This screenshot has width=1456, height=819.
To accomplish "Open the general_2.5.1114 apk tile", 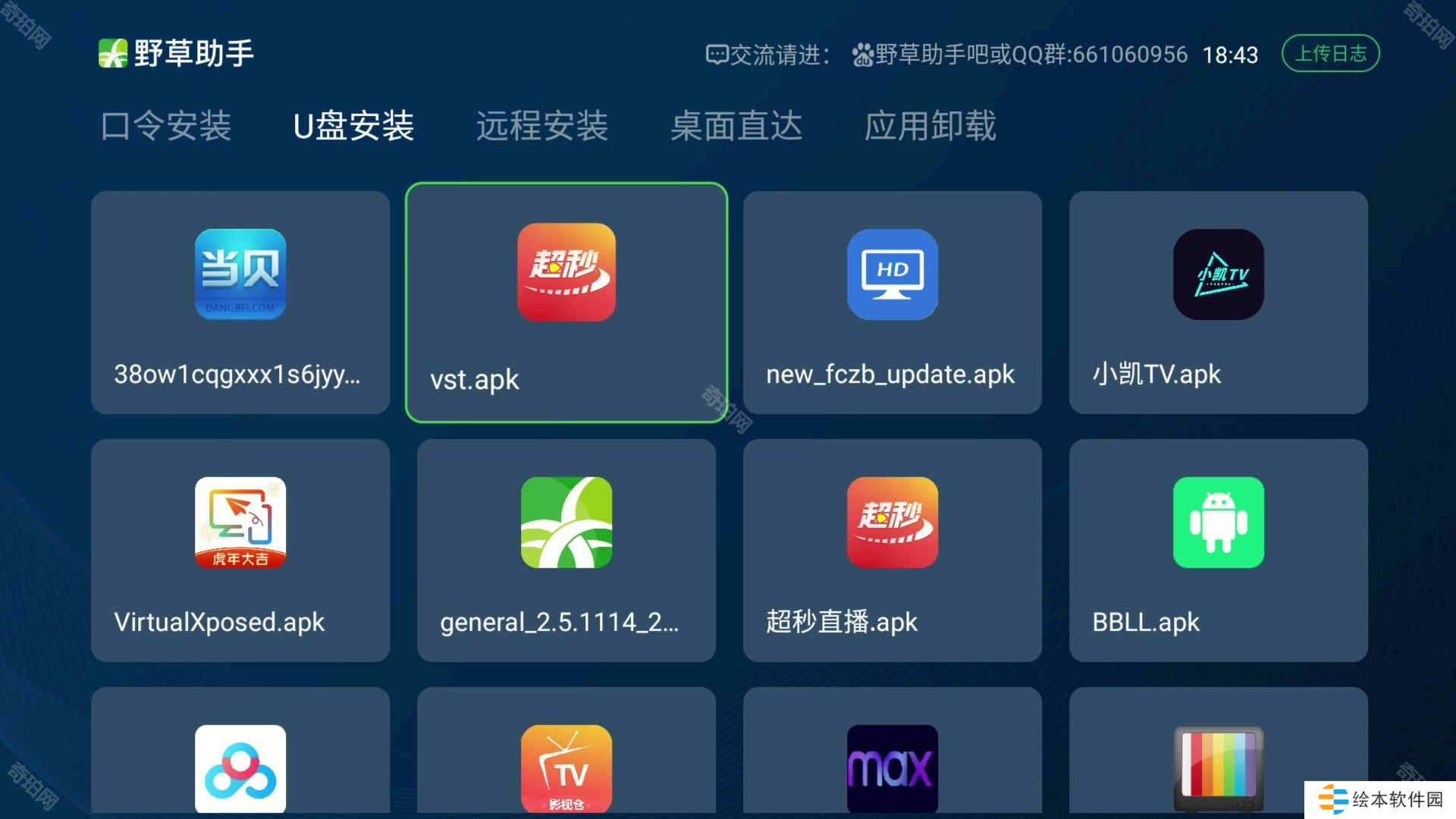I will tap(566, 551).
